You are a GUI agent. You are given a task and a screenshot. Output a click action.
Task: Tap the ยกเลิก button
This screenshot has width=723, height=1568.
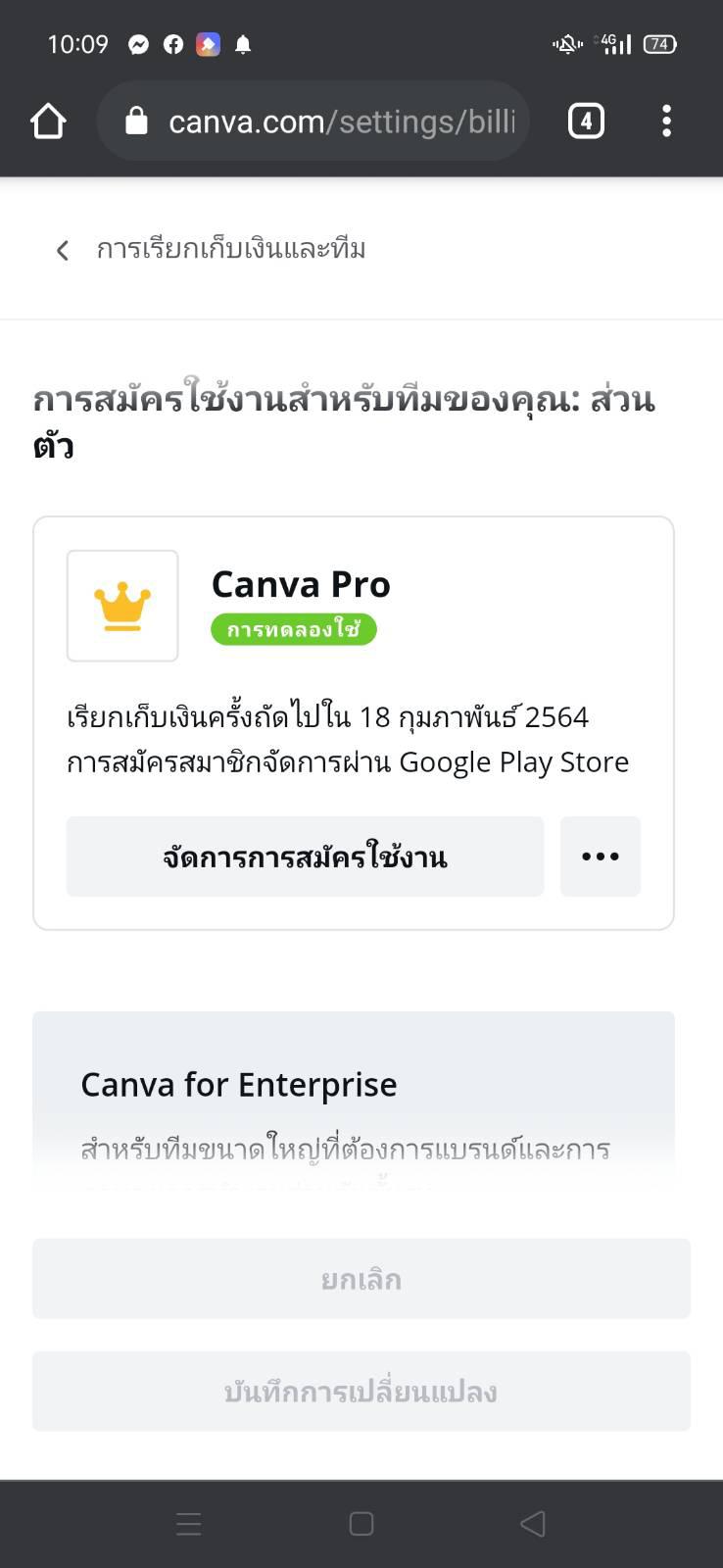coord(361,1279)
